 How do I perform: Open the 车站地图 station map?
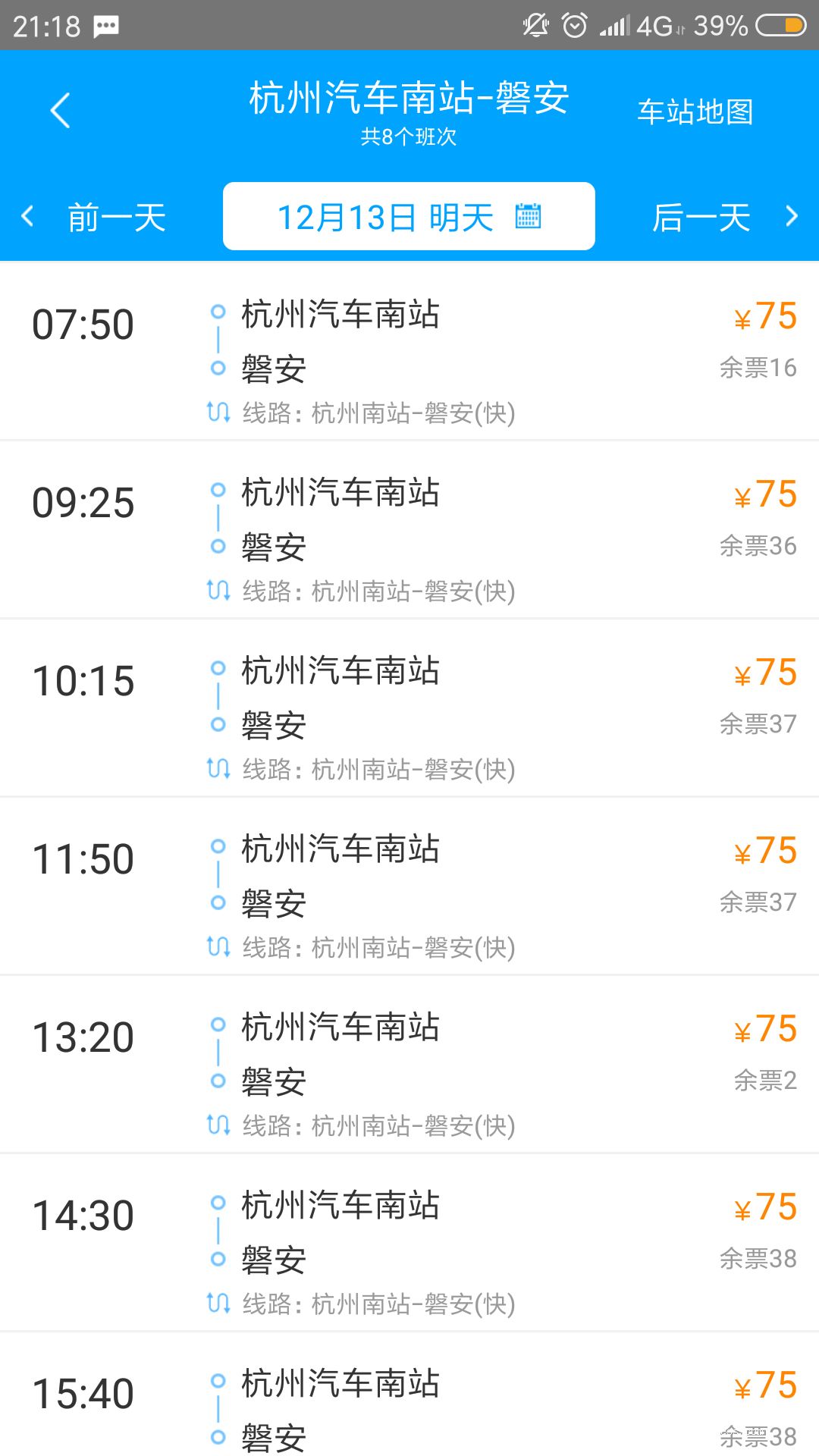point(695,112)
